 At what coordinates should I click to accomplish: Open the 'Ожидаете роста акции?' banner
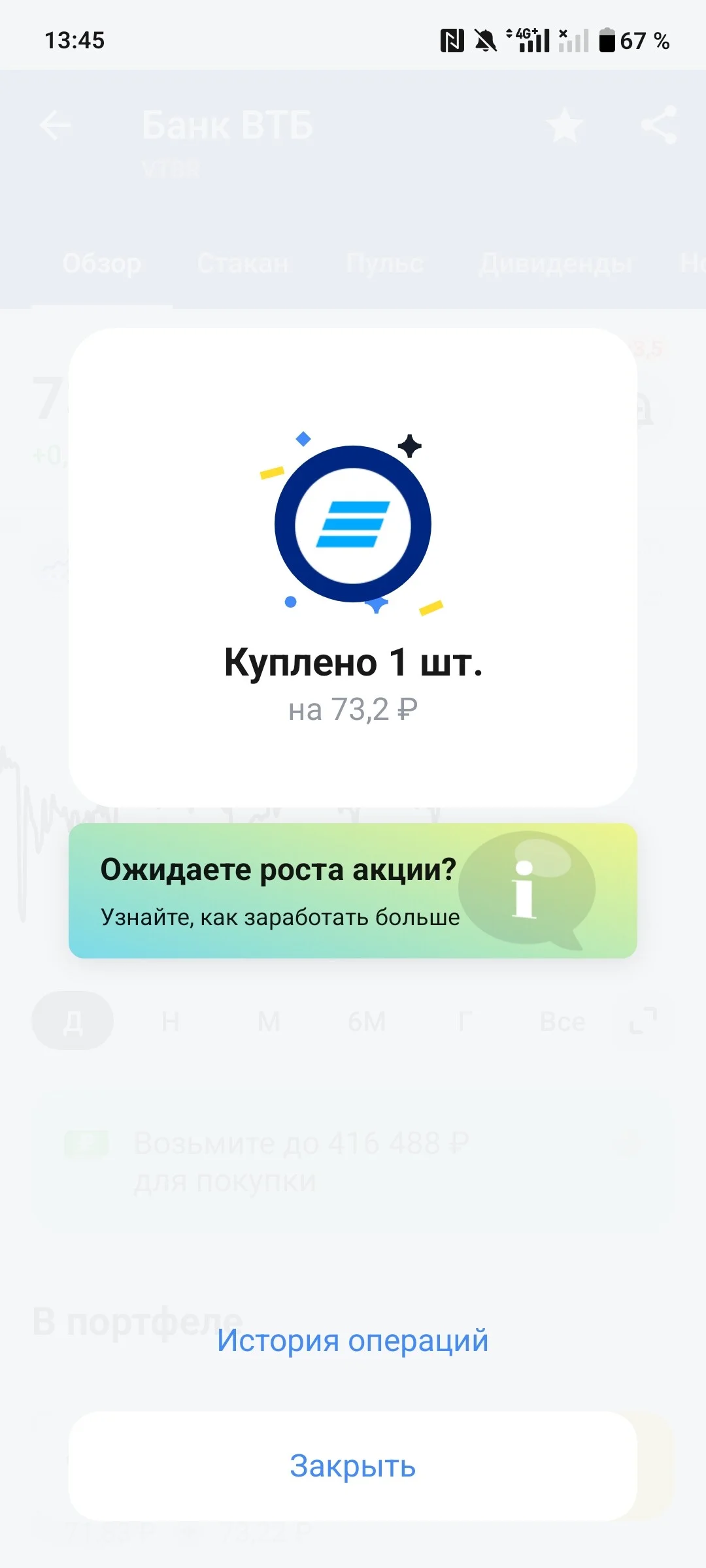pyautogui.click(x=353, y=890)
